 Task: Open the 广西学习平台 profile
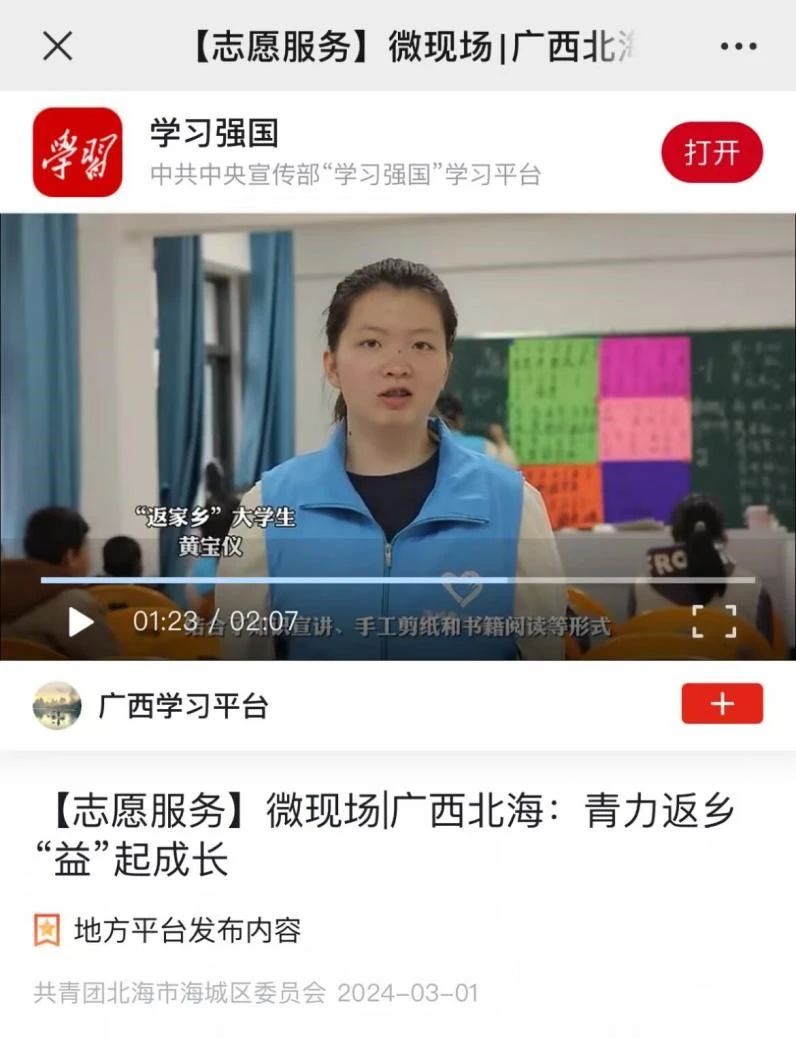182,706
